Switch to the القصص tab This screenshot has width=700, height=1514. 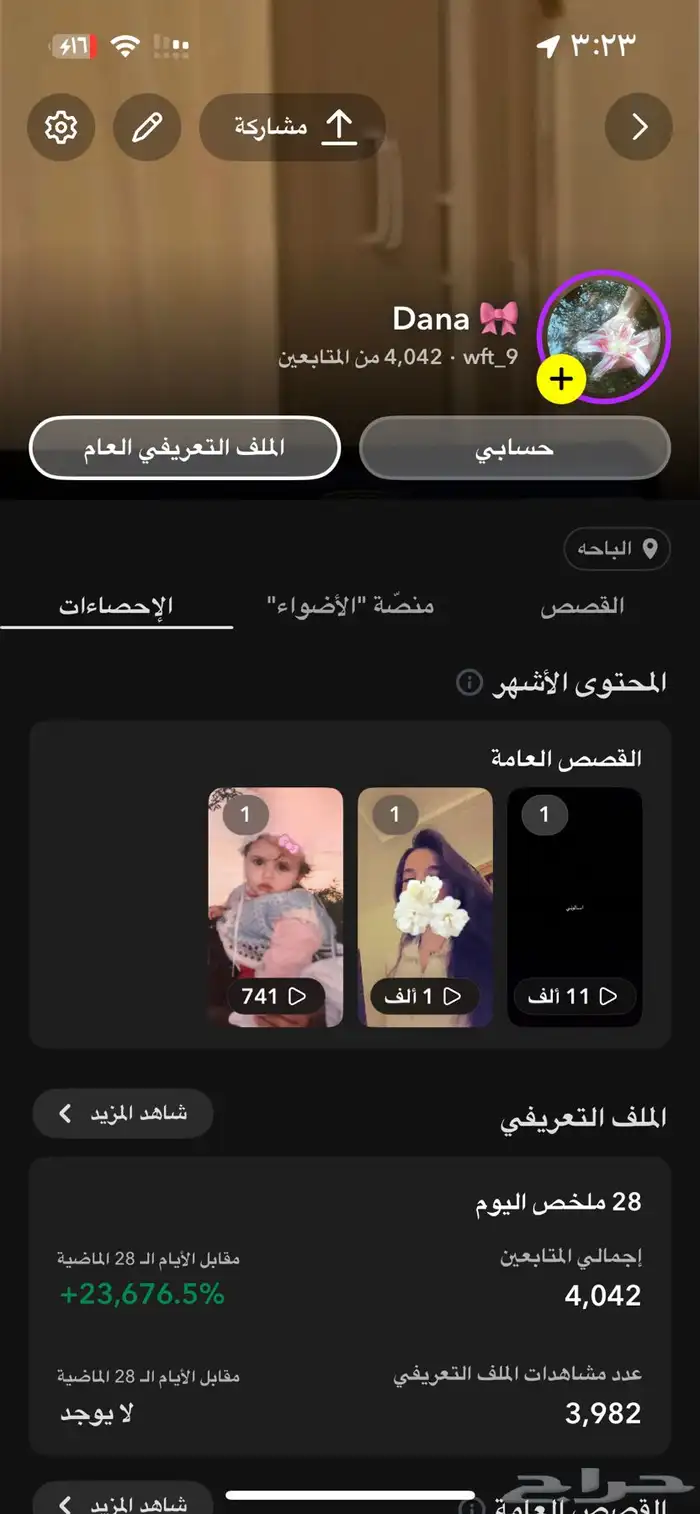[583, 606]
